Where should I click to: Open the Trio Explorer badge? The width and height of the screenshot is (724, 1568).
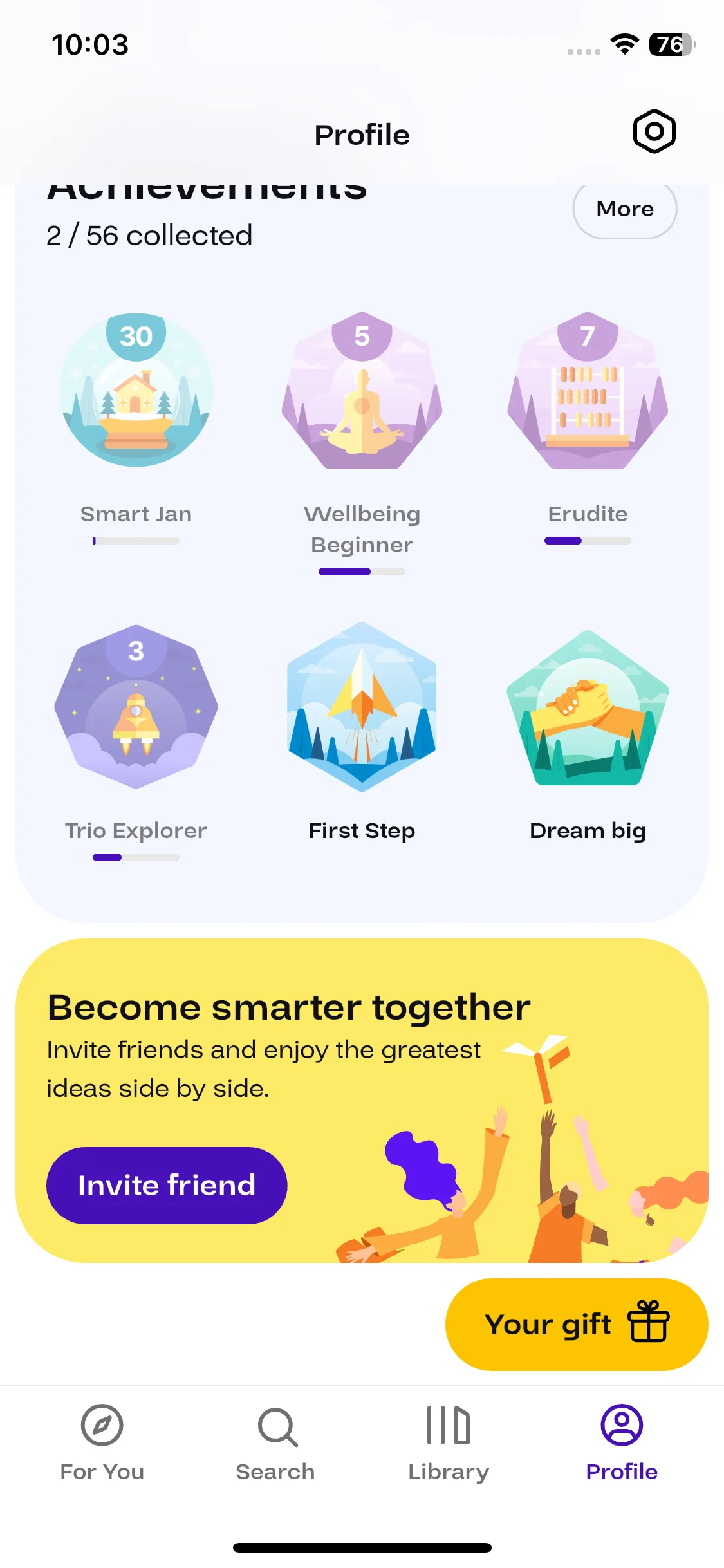click(x=136, y=706)
